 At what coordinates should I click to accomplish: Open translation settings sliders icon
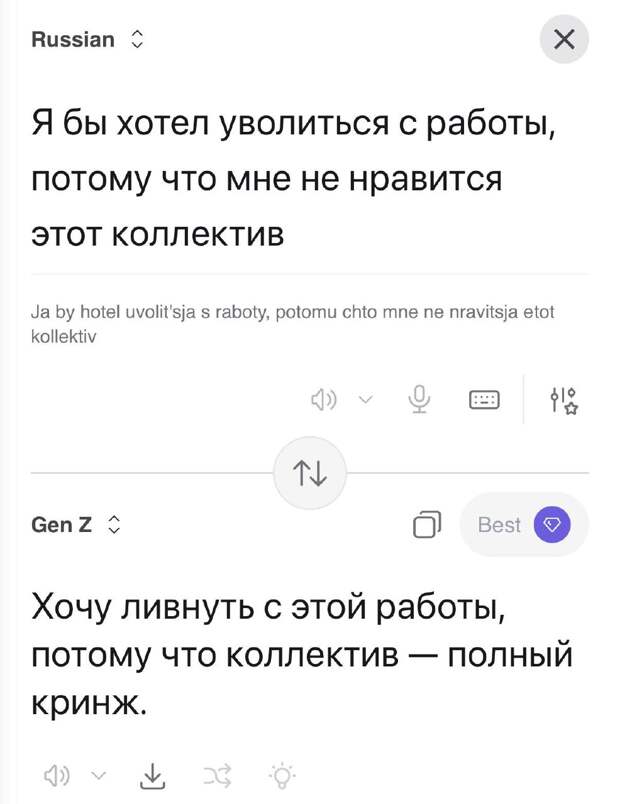[564, 401]
